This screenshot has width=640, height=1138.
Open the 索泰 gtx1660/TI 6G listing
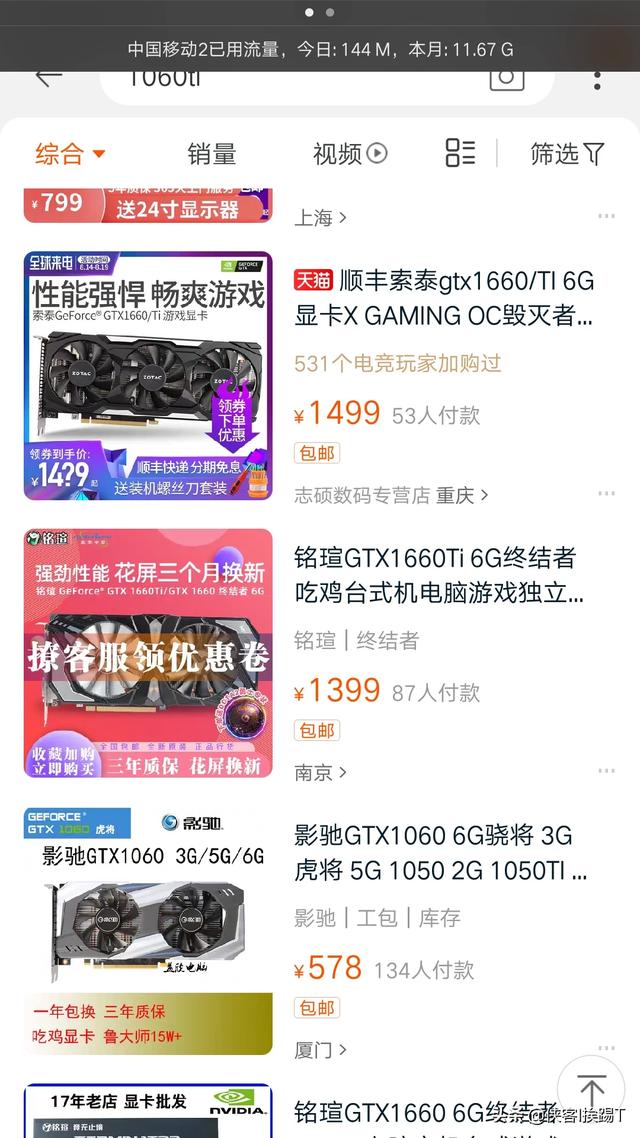(x=444, y=298)
